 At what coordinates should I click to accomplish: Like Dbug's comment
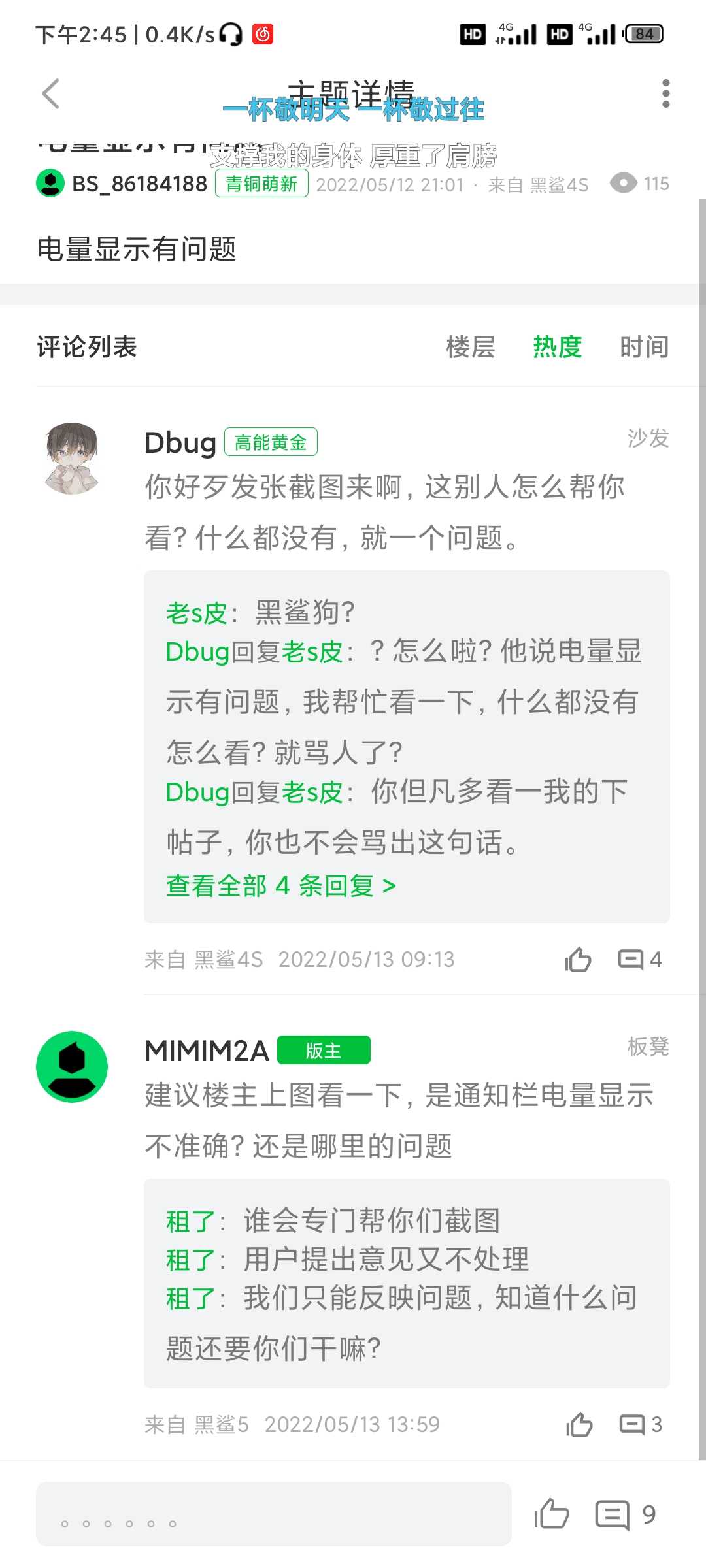click(x=578, y=960)
